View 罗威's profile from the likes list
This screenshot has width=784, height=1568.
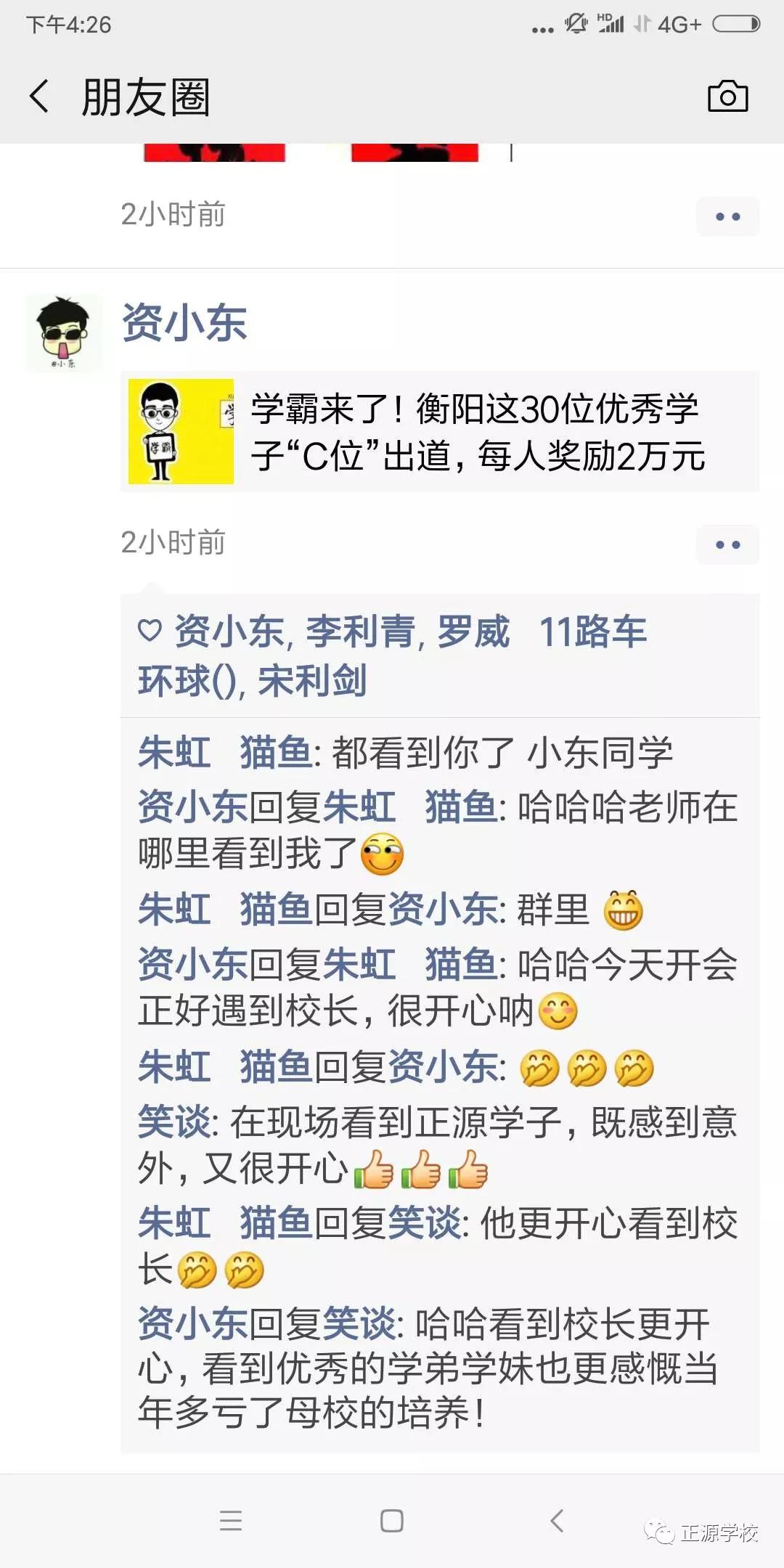(473, 632)
